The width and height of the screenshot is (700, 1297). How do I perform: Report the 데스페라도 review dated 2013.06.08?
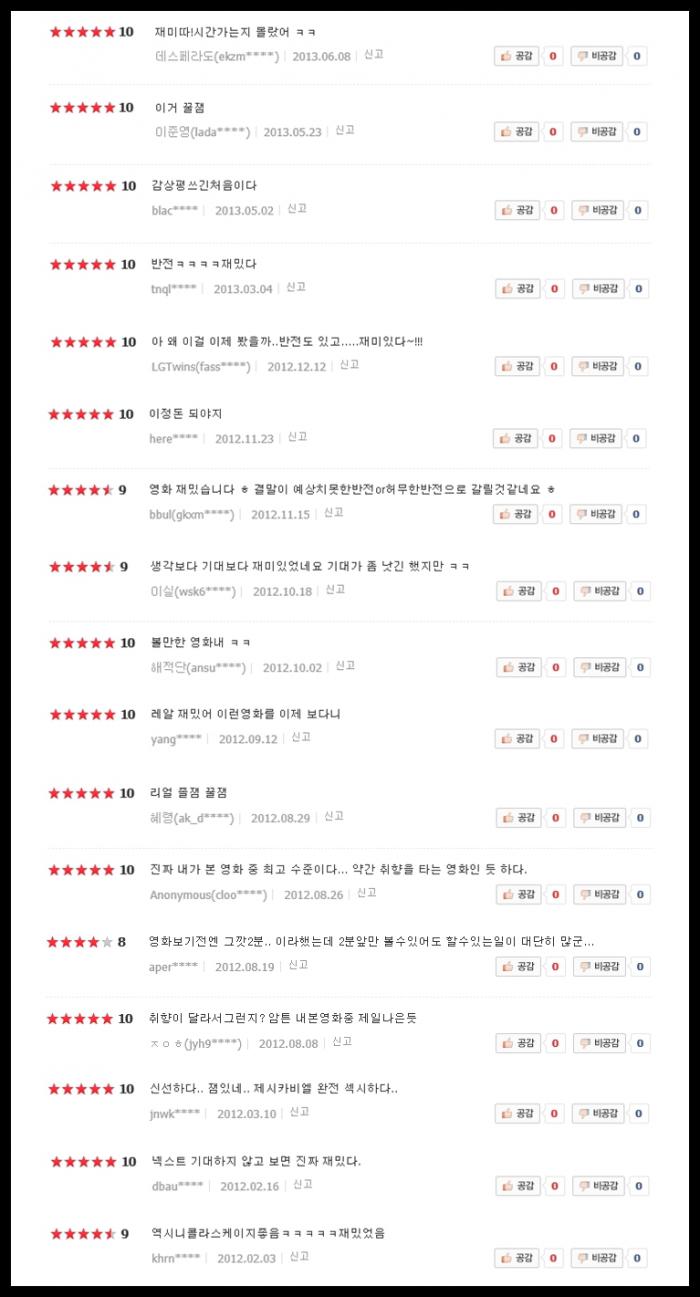click(x=373, y=55)
